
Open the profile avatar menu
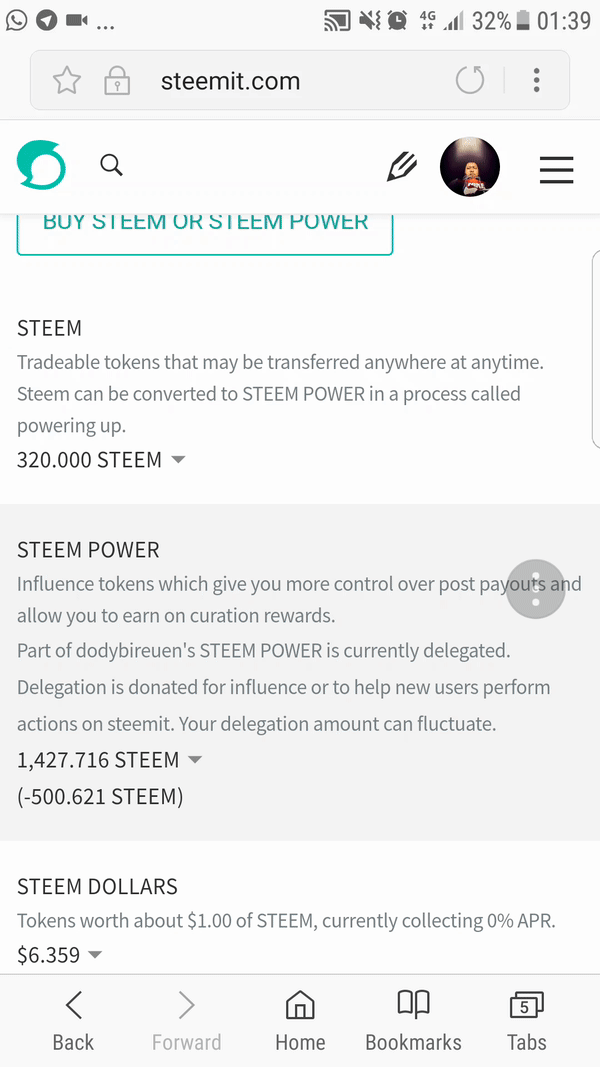470,167
